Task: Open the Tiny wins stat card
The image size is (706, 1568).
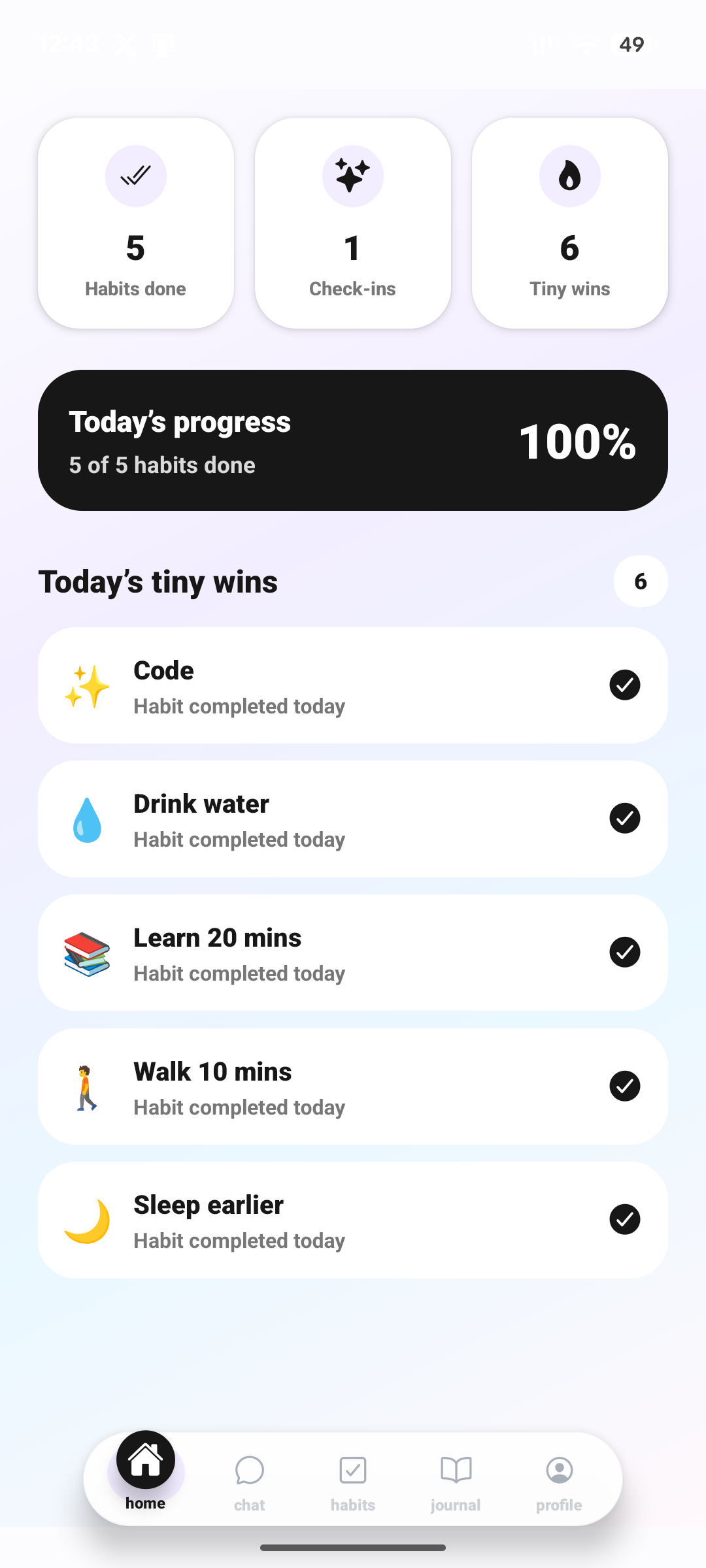Action: 570,223
